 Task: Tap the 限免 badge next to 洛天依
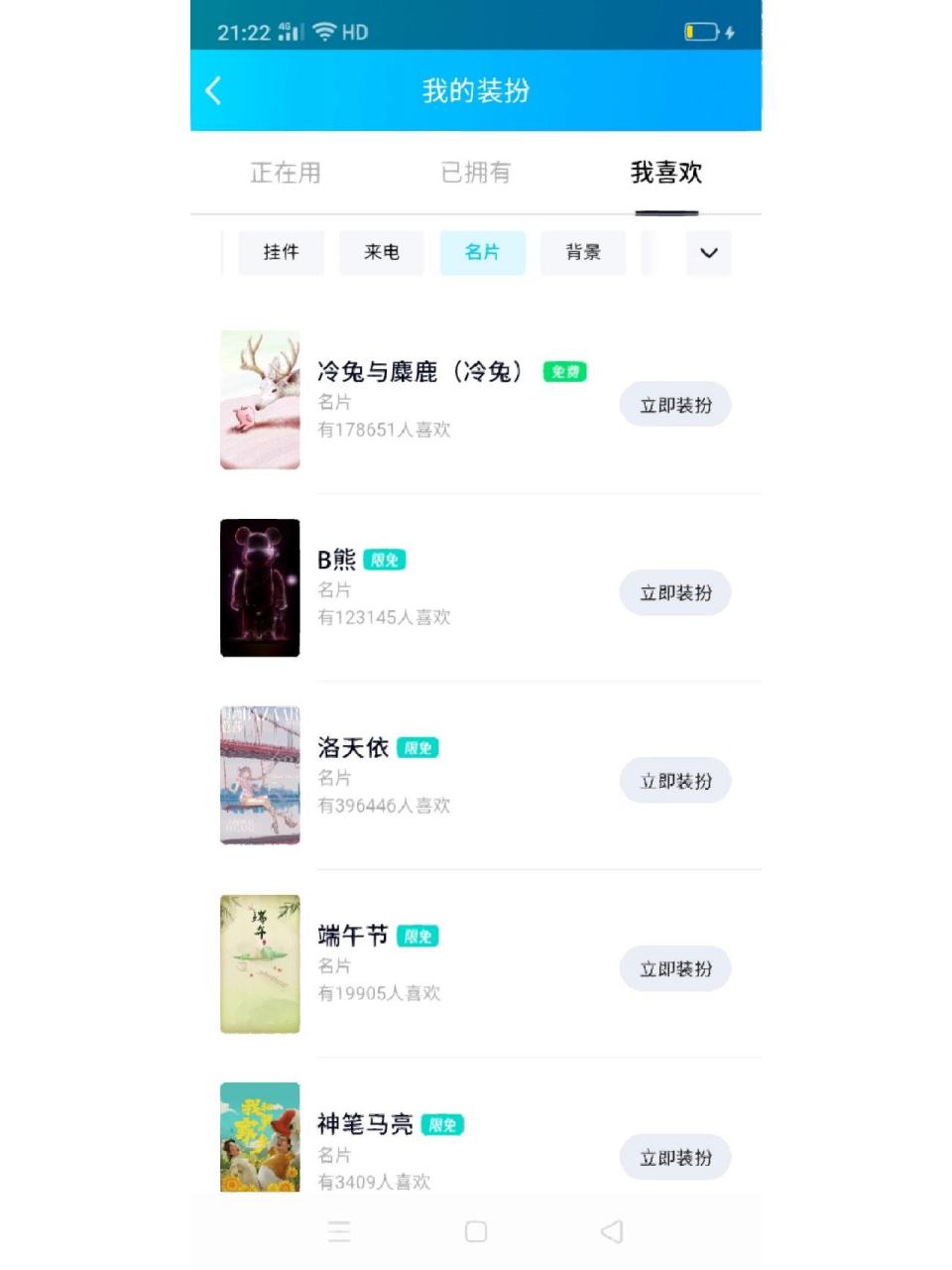coord(417,747)
